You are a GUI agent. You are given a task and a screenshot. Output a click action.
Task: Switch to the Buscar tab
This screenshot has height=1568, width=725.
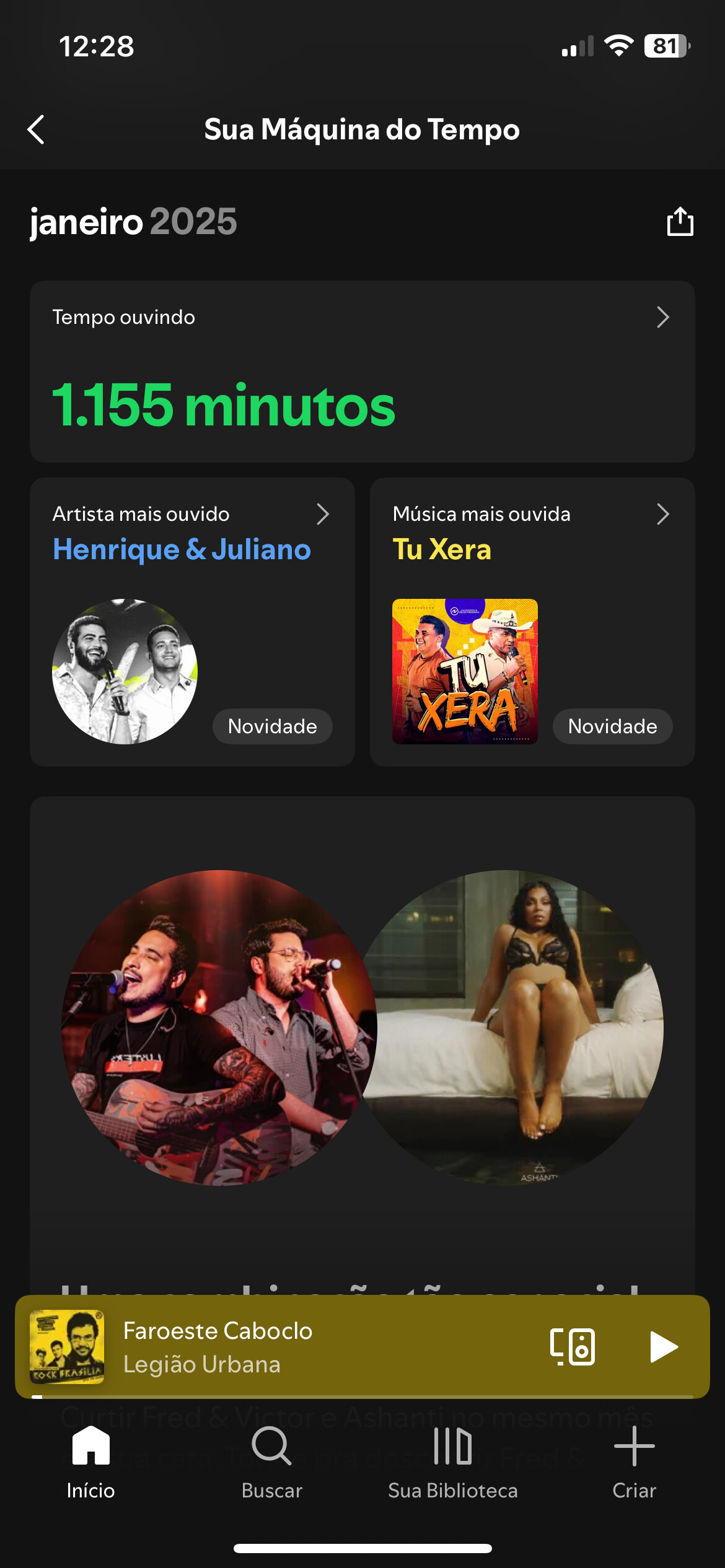tap(271, 1463)
